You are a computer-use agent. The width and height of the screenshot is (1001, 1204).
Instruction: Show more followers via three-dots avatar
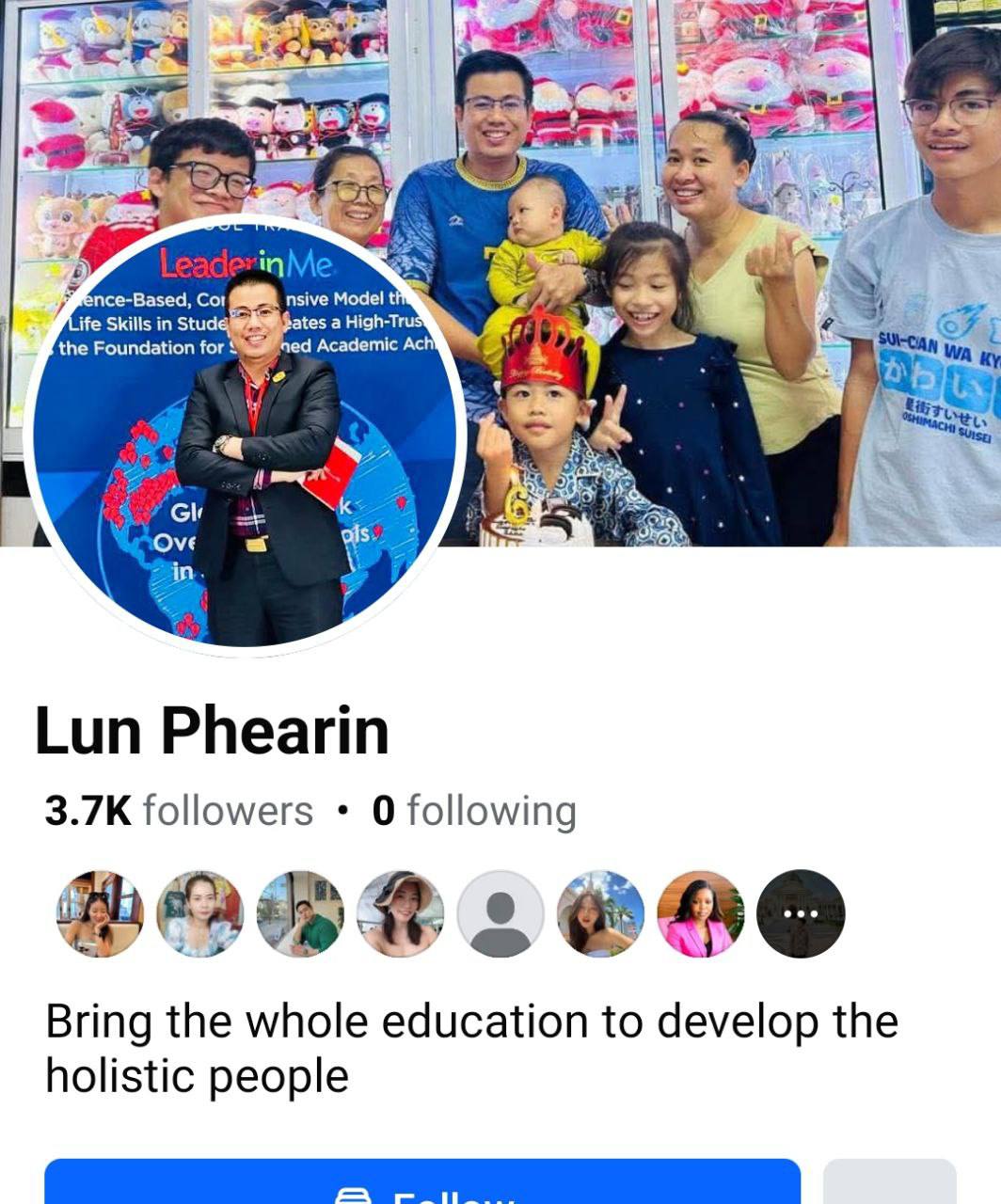[x=801, y=913]
